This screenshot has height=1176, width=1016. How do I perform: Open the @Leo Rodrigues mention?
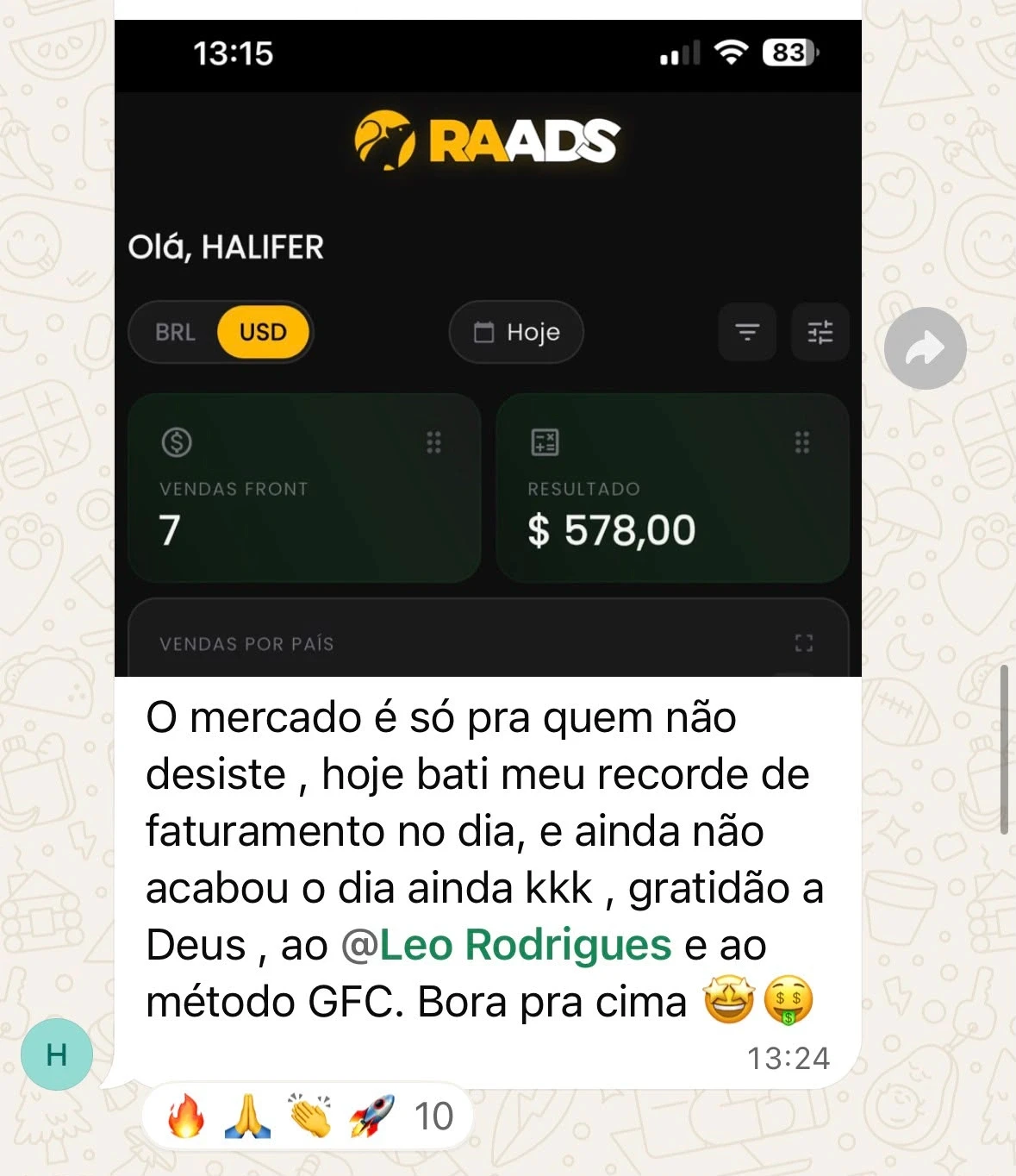click(x=507, y=945)
